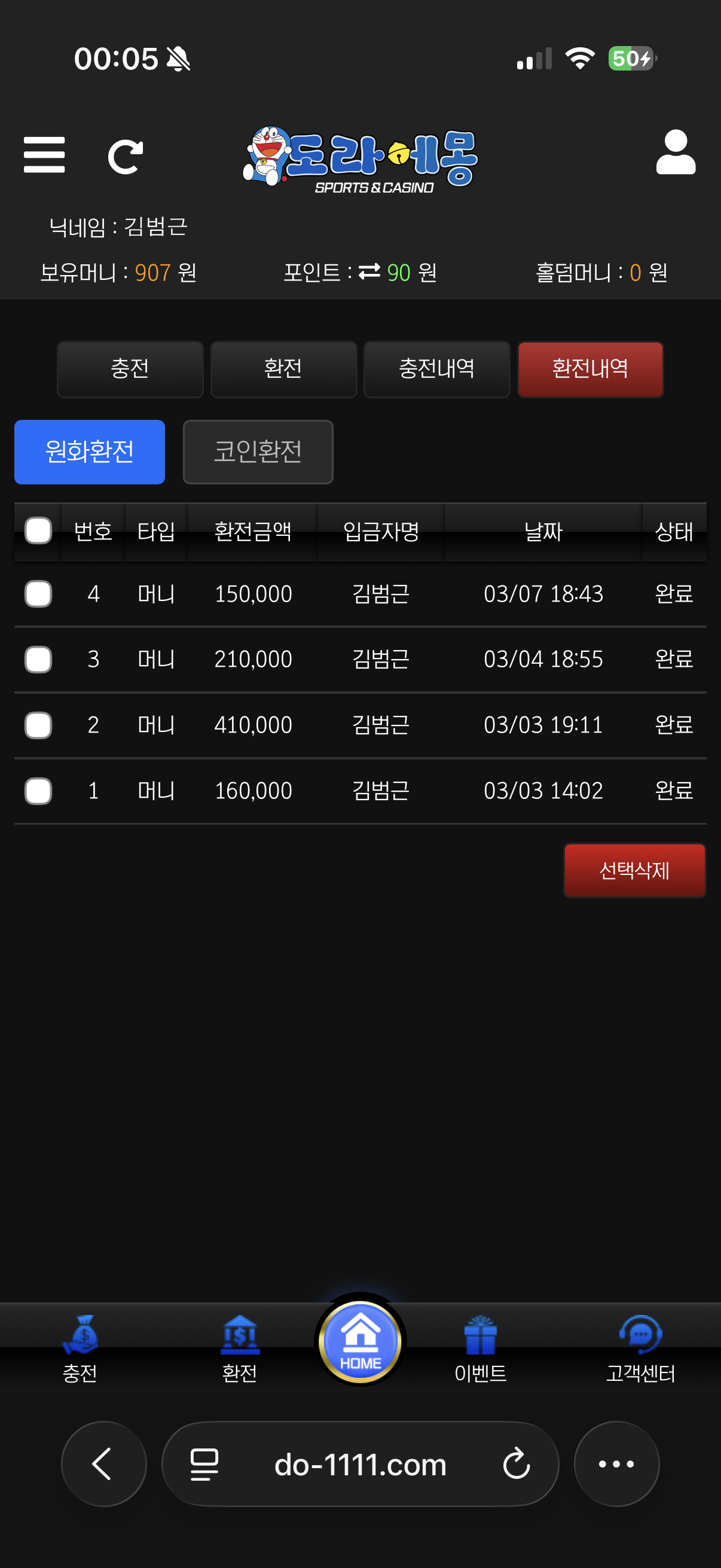The height and width of the screenshot is (1568, 721).
Task: Open the browser's more options menu
Action: [616, 1463]
